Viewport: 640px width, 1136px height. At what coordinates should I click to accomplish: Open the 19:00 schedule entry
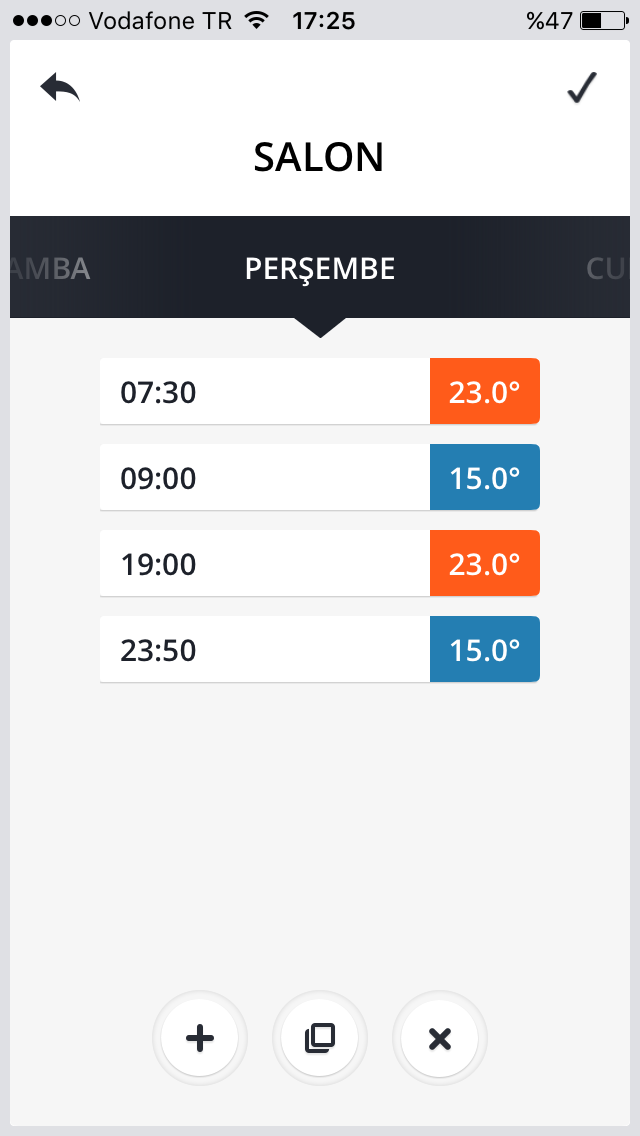click(320, 564)
